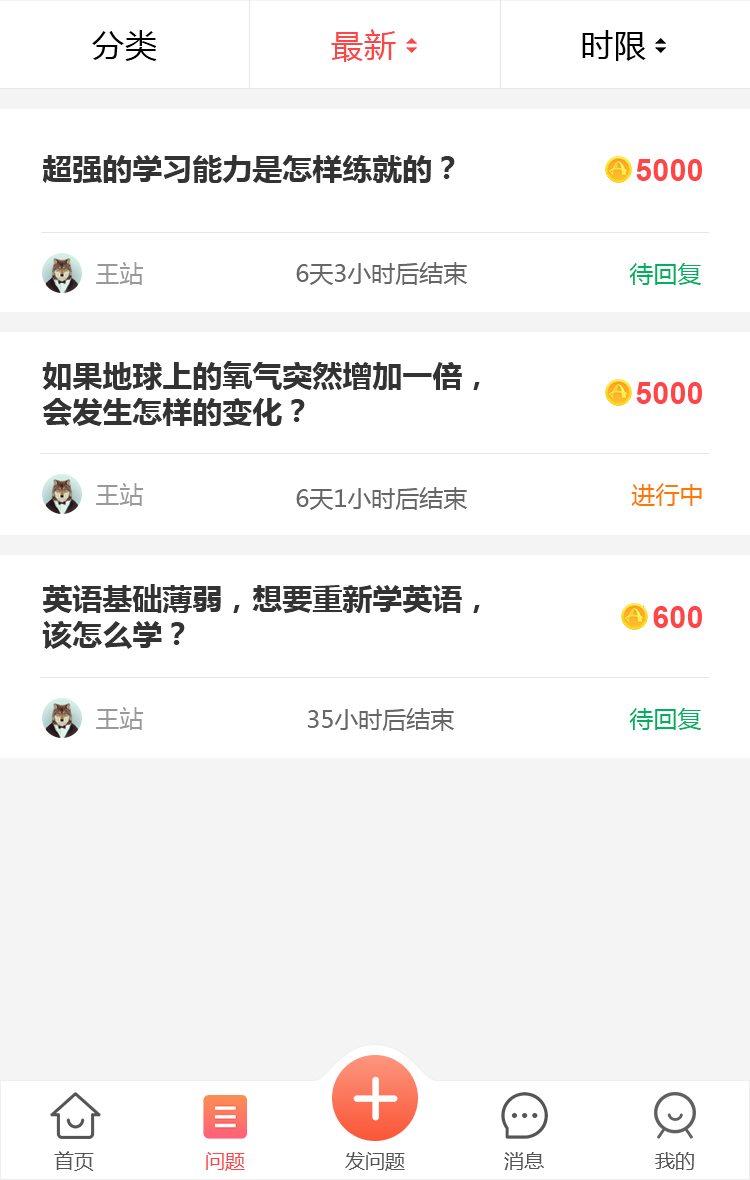
Task: Sort questions by 最新
Action: click(374, 46)
